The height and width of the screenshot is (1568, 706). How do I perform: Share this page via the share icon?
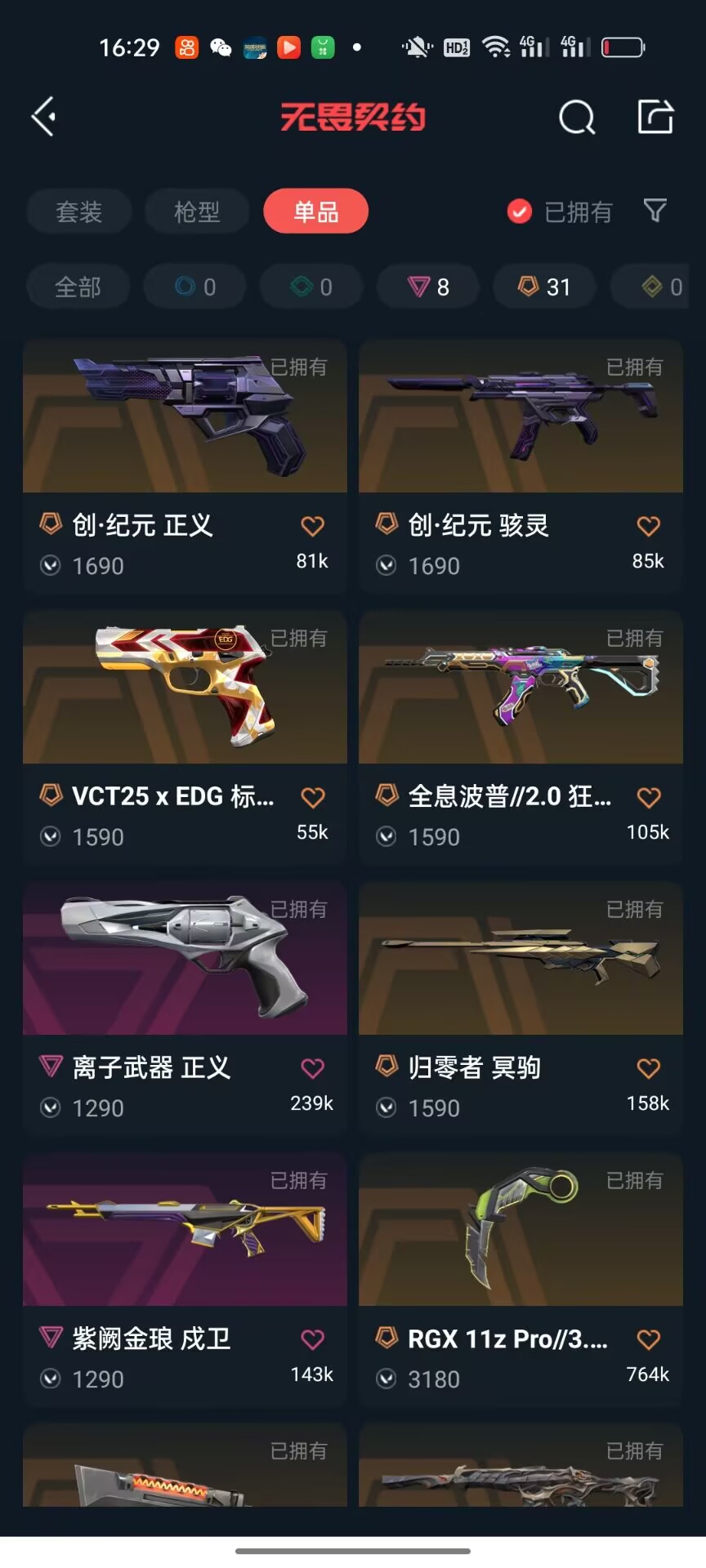[x=655, y=117]
